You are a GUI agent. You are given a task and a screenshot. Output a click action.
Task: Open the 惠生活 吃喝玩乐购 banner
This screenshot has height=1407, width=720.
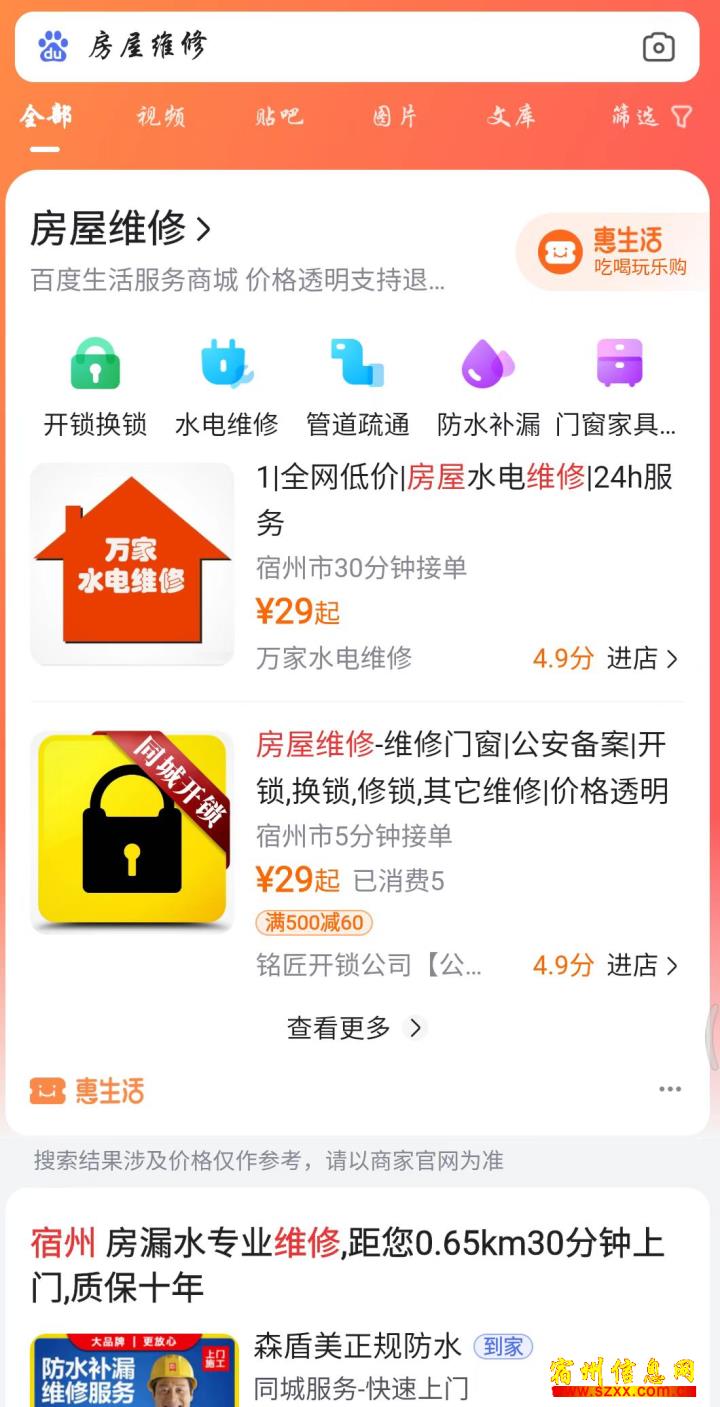[x=613, y=252]
